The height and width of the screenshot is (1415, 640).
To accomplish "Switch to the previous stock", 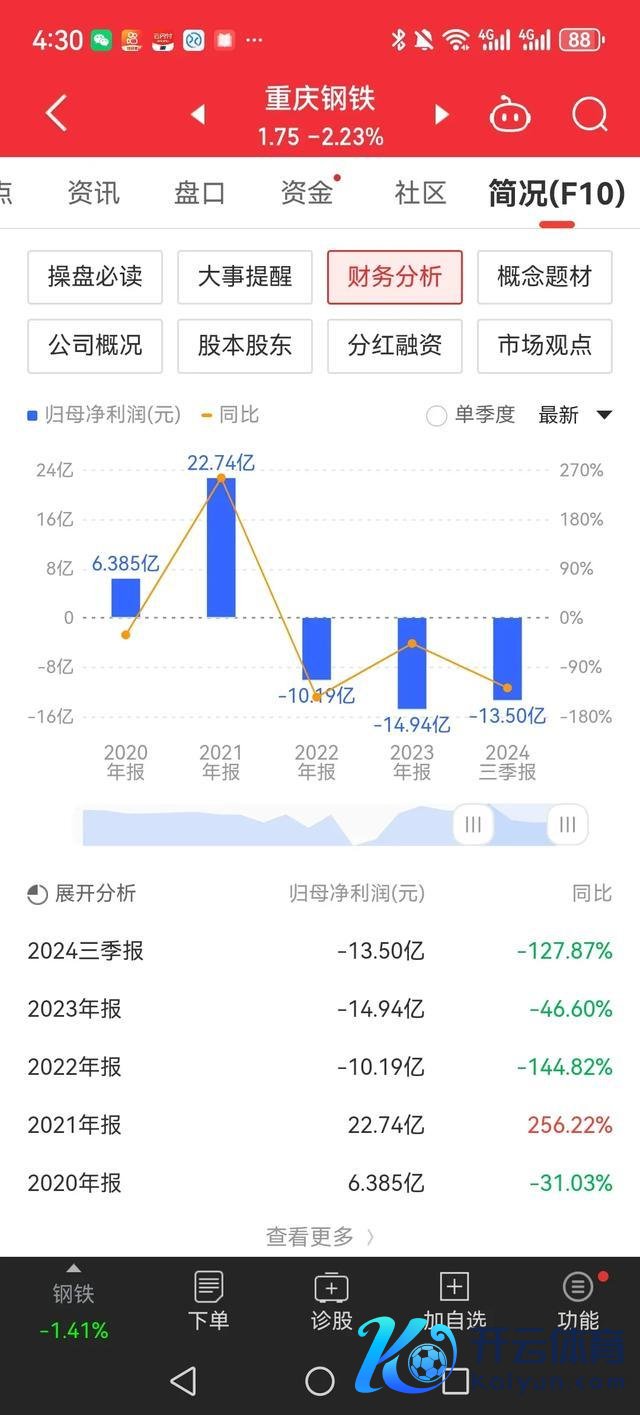I will [x=198, y=115].
